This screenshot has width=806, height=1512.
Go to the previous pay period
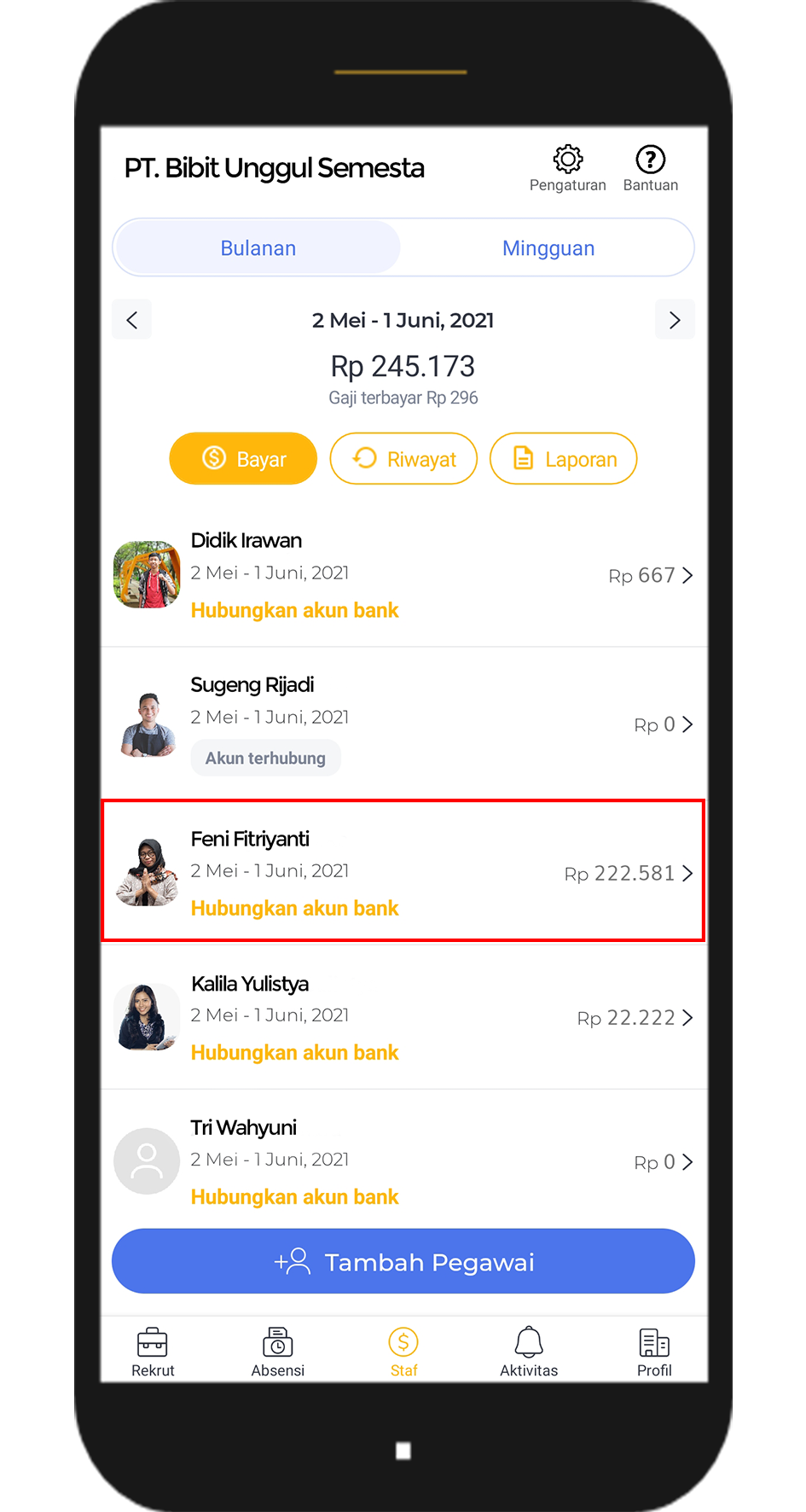(132, 320)
